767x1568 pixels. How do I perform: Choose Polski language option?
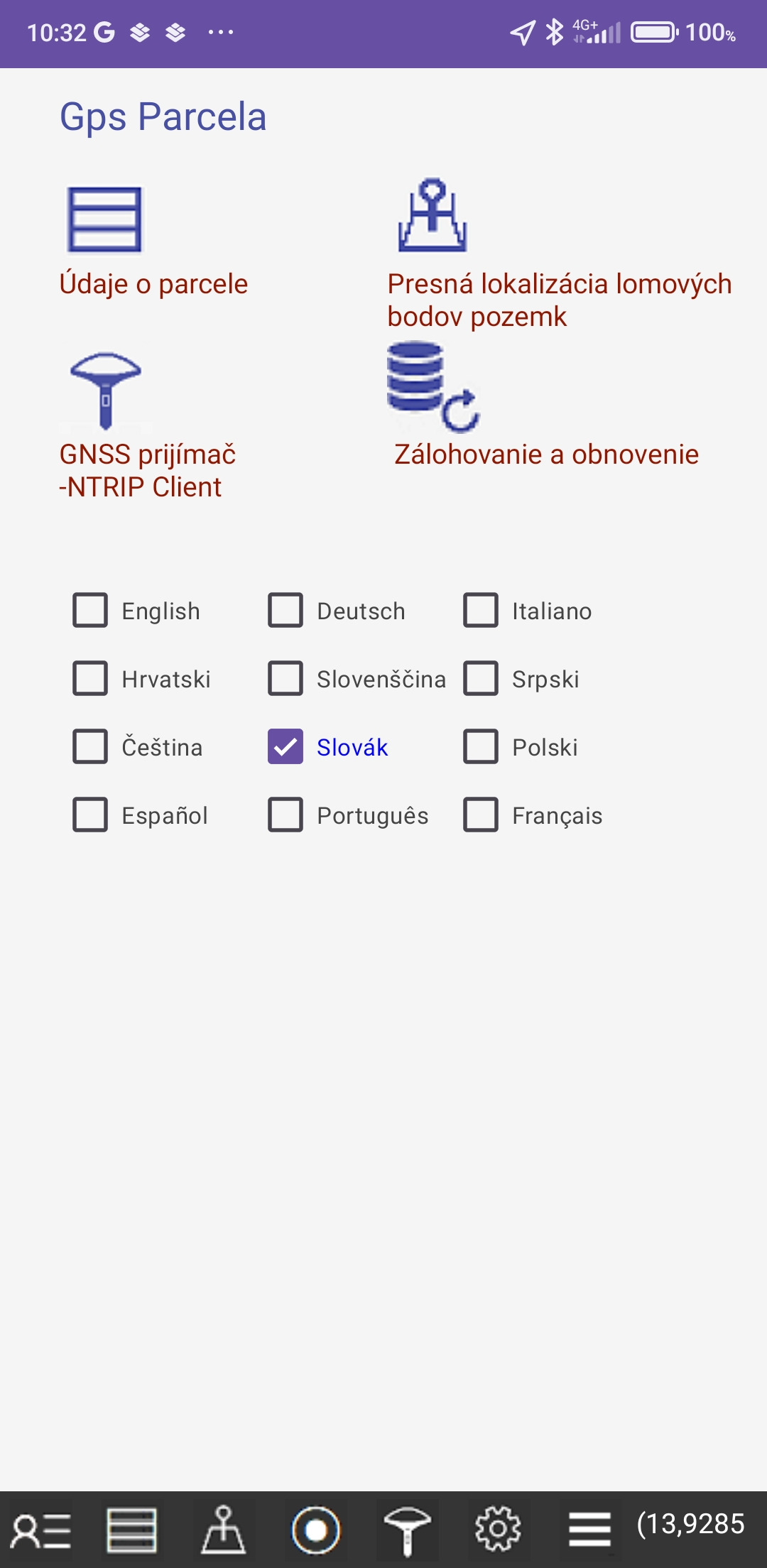coord(481,747)
